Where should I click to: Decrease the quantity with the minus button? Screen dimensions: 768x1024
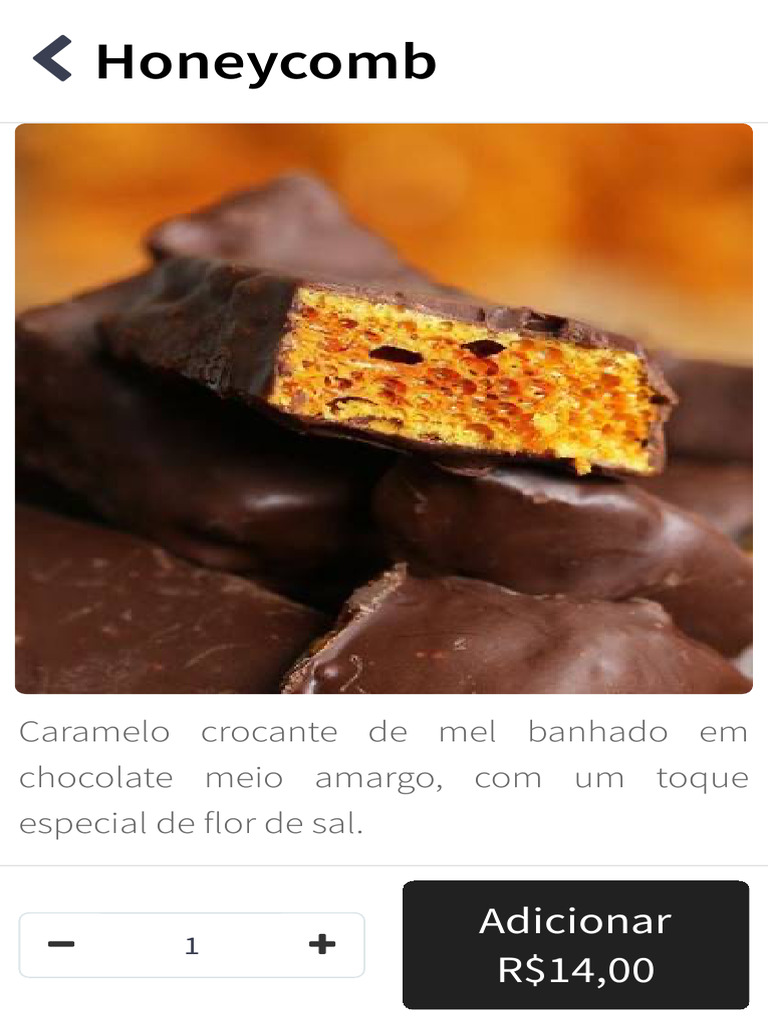(x=62, y=944)
